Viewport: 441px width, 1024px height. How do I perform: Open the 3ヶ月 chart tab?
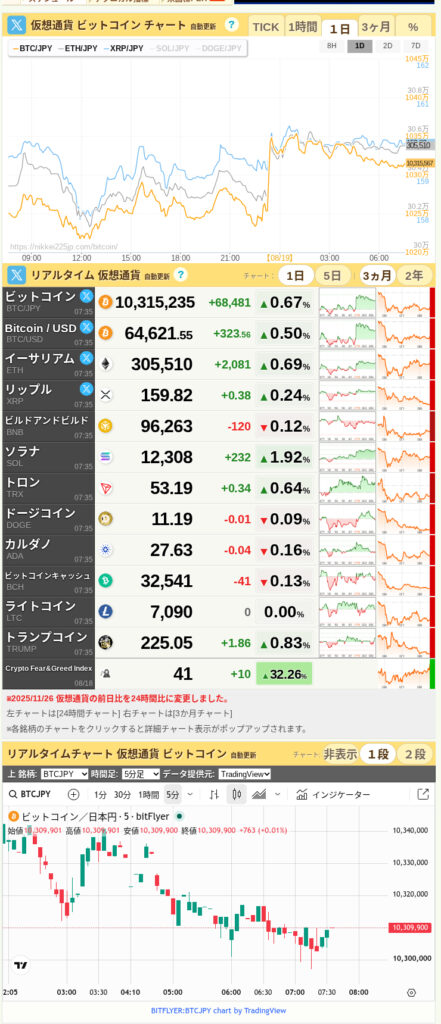click(x=376, y=27)
